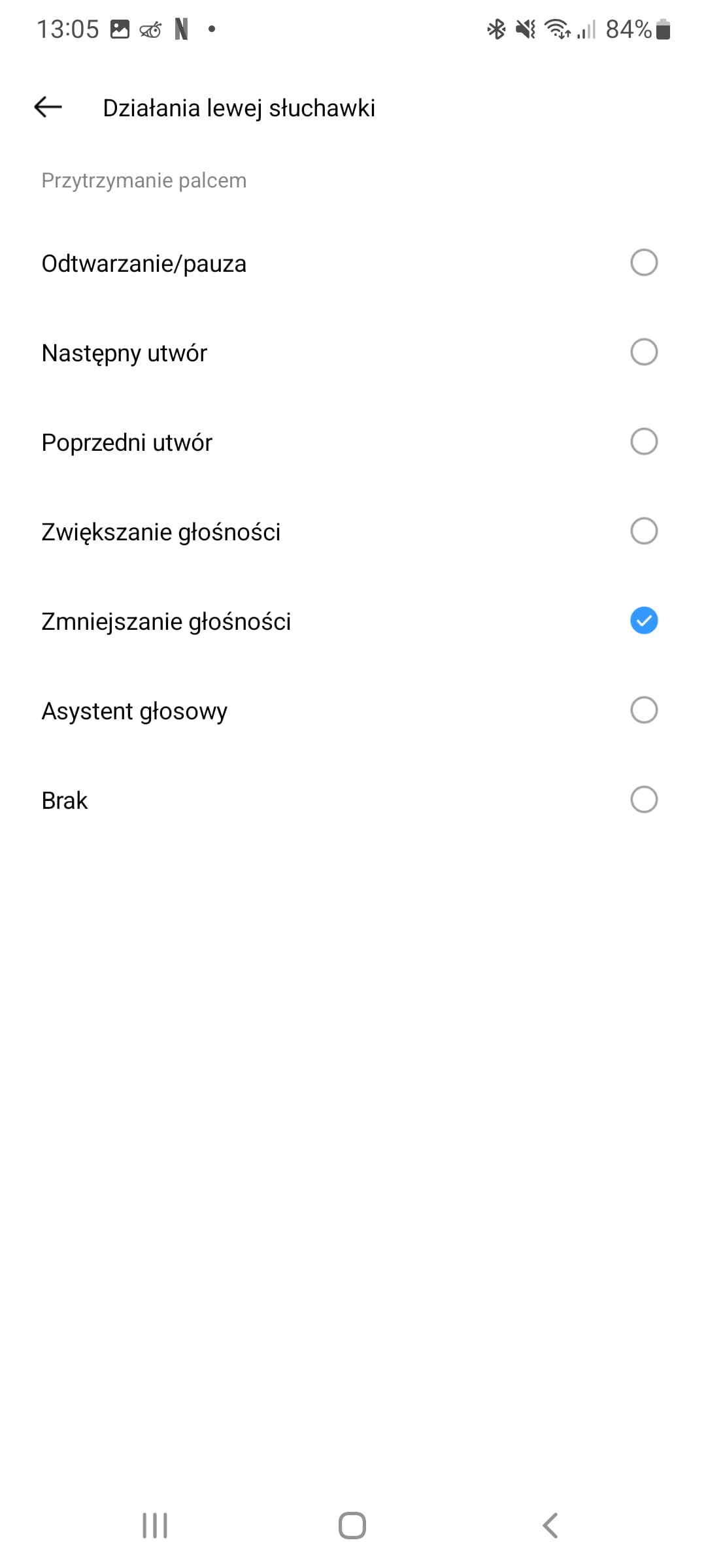
Task: Go back using the top-left arrow
Action: [x=48, y=106]
